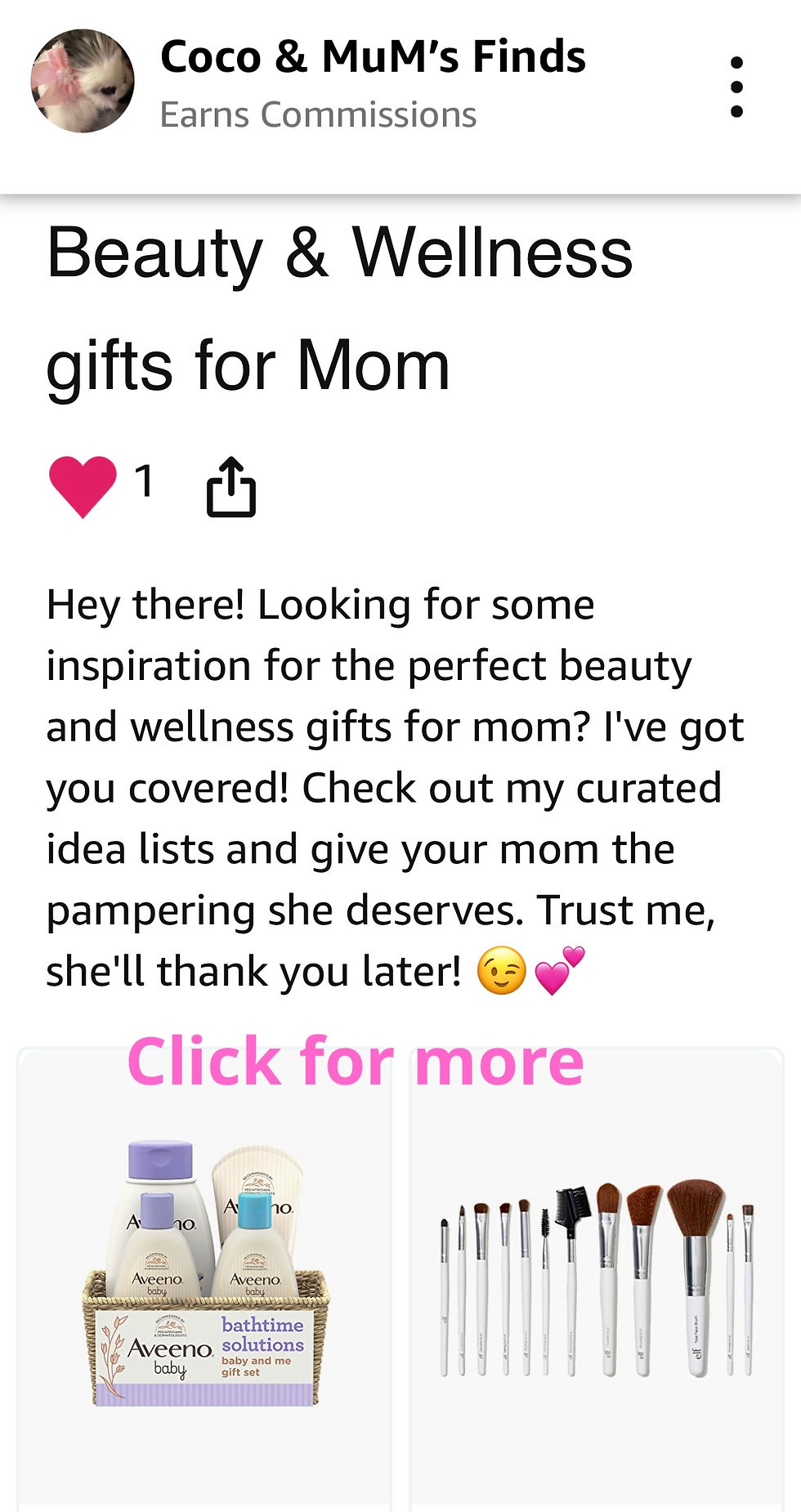Open Coco & MuM's Finds profile picture

(x=83, y=81)
